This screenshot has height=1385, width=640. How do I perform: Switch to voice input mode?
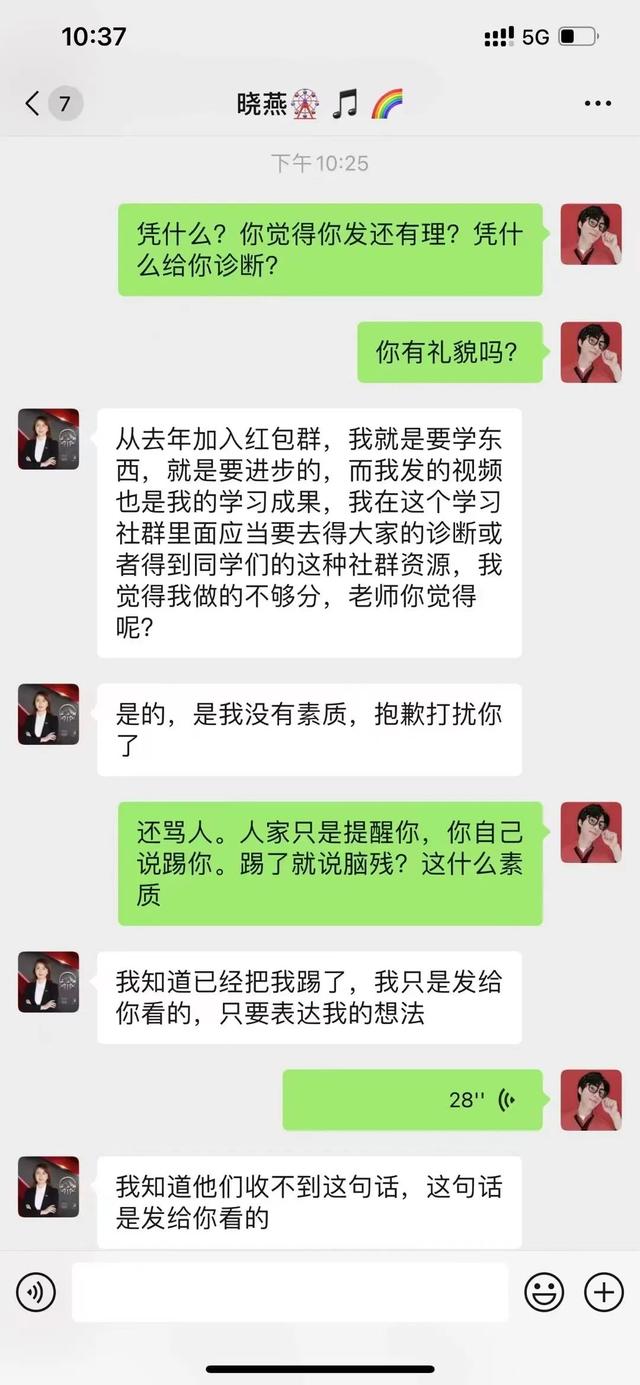(x=36, y=1293)
